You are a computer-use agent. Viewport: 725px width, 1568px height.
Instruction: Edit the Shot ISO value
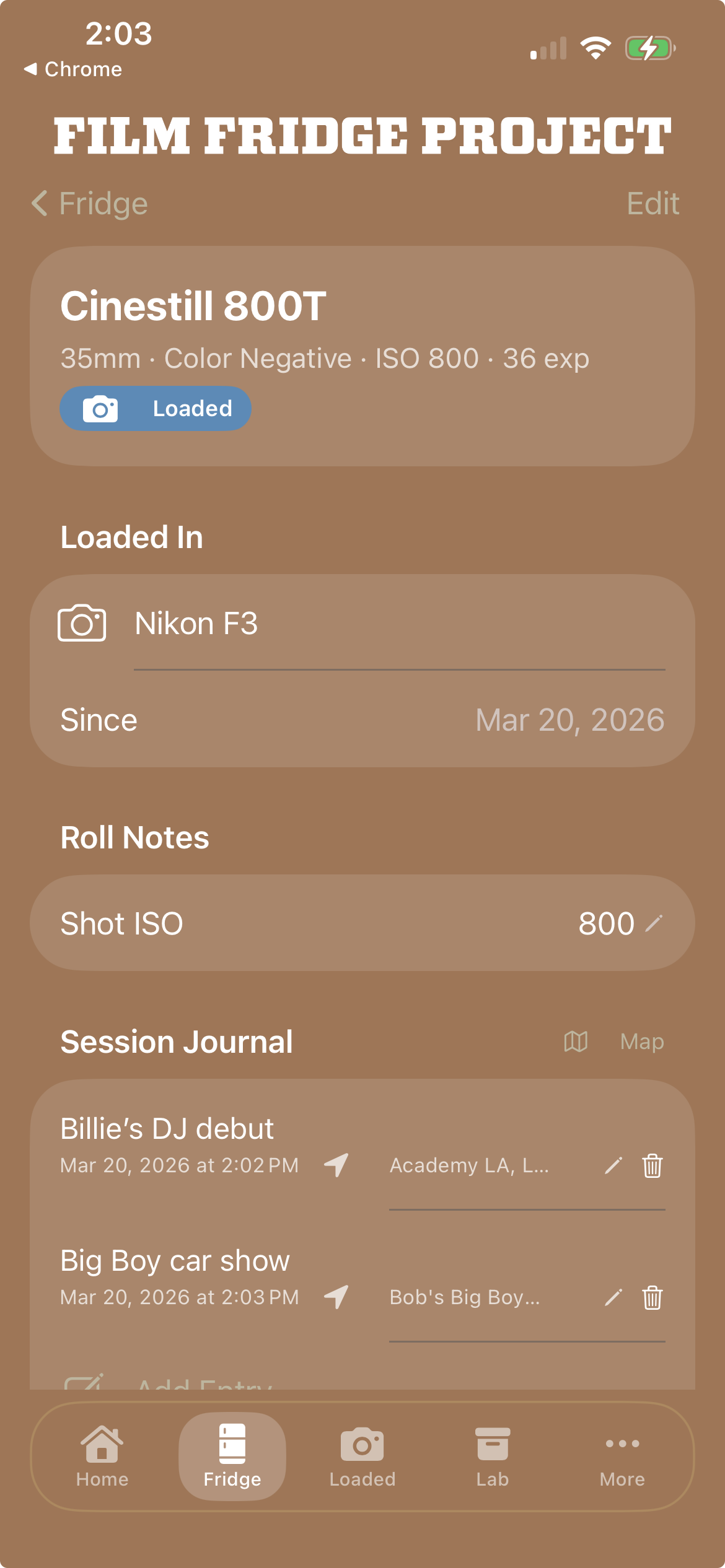click(653, 923)
